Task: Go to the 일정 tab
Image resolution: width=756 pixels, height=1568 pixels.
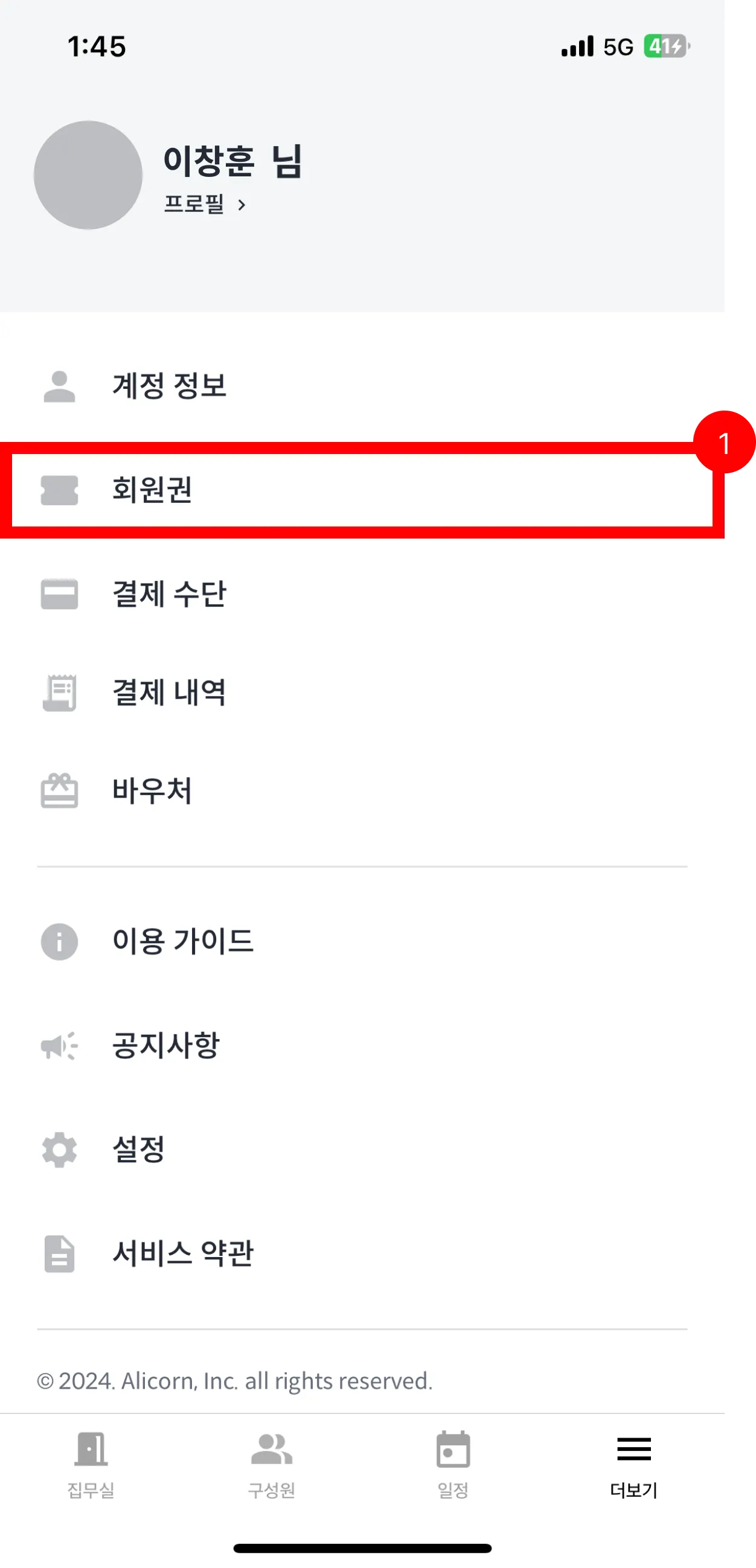Action: [453, 1464]
